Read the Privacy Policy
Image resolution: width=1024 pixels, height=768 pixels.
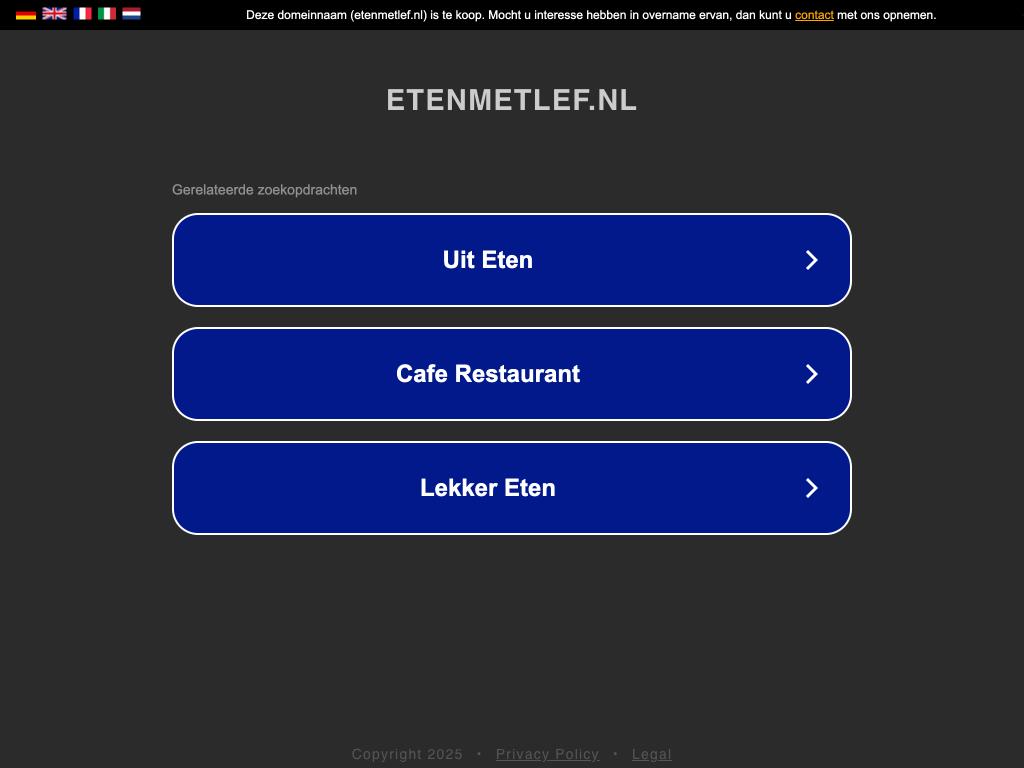547,754
